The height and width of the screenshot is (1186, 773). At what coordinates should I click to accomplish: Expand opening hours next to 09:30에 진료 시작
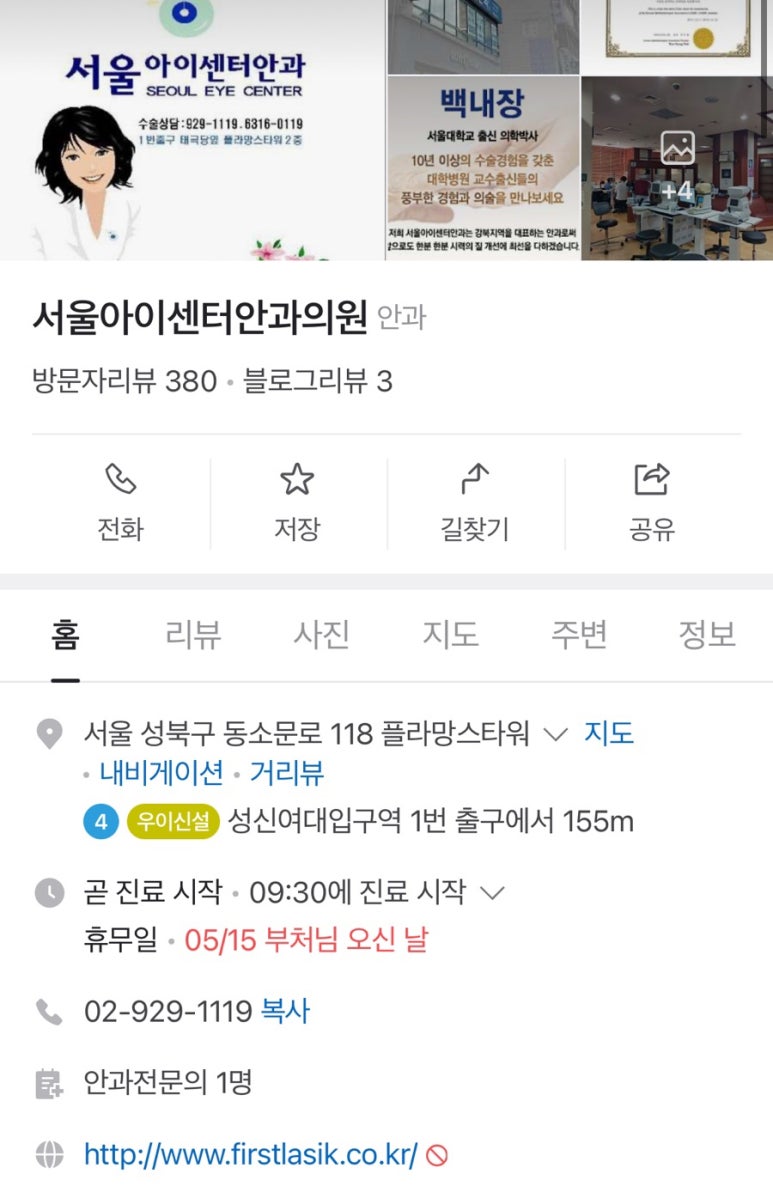pyautogui.click(x=492, y=892)
